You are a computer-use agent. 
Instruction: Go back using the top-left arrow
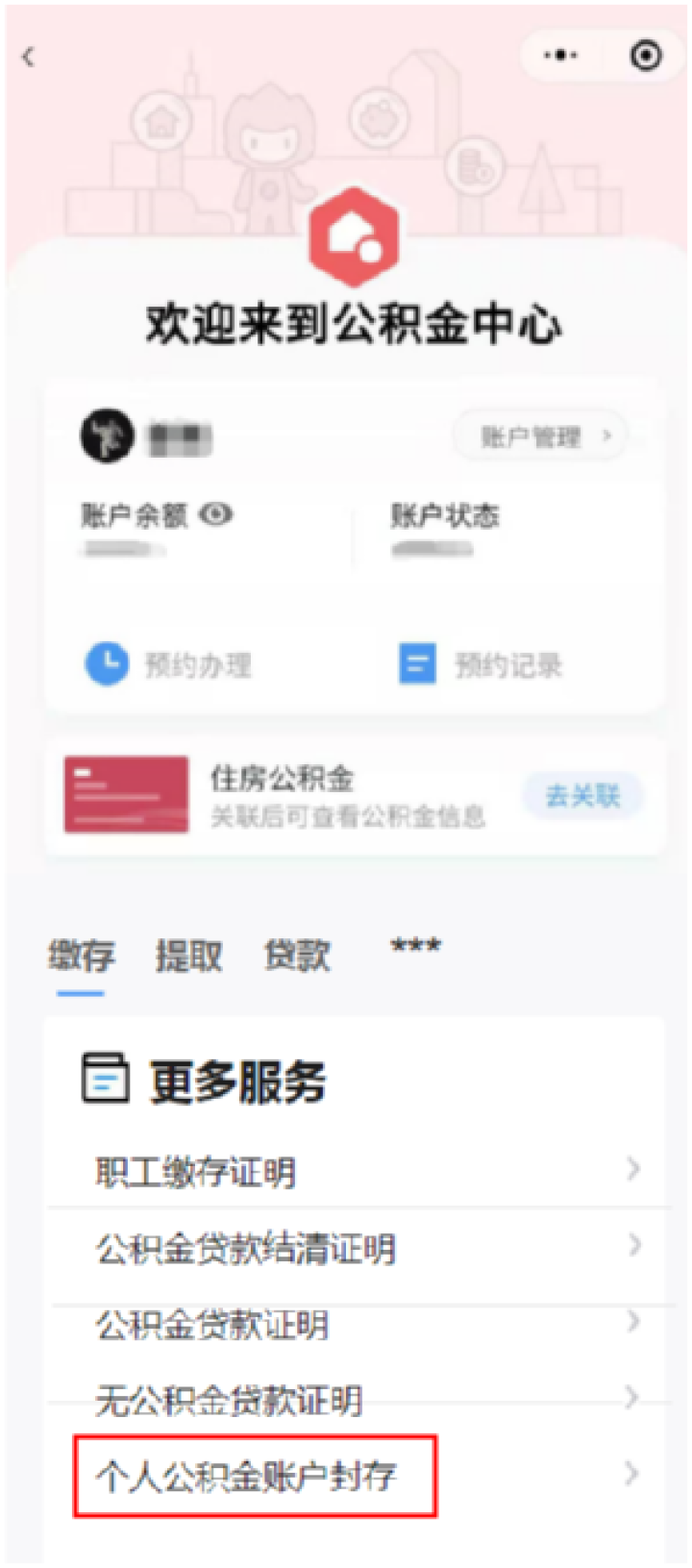pyautogui.click(x=29, y=58)
